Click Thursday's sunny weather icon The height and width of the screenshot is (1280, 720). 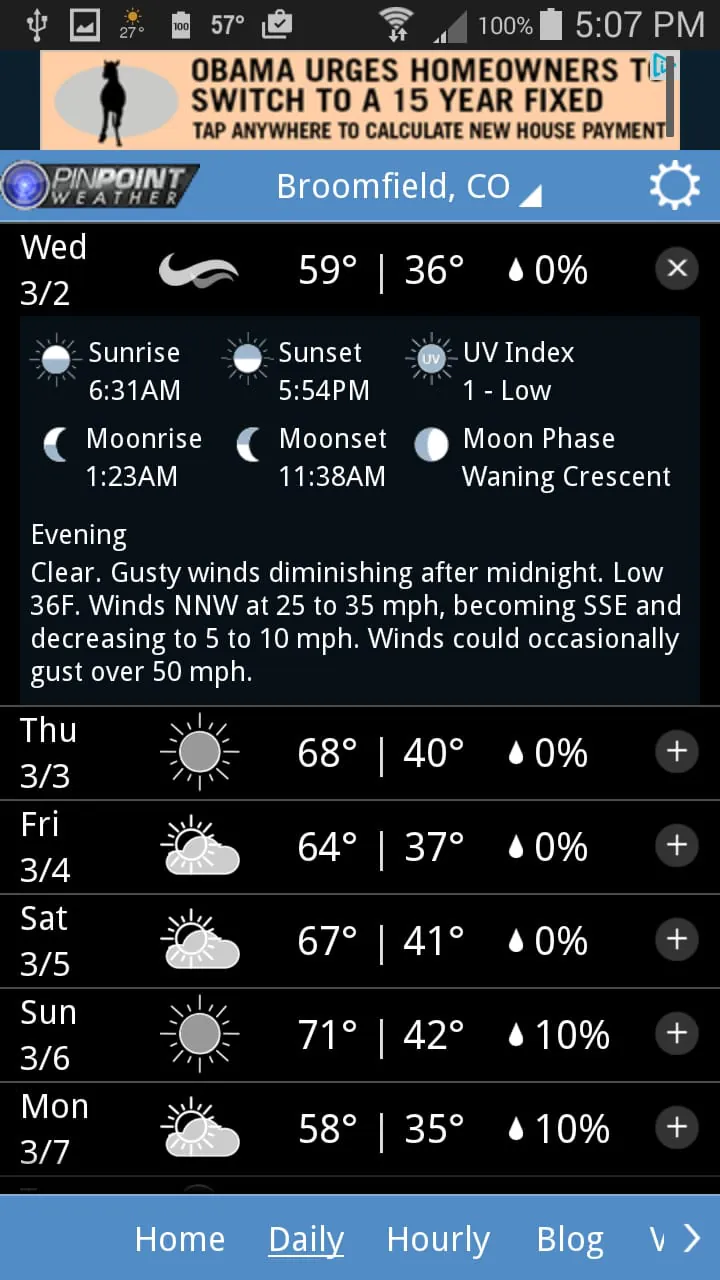click(x=198, y=751)
